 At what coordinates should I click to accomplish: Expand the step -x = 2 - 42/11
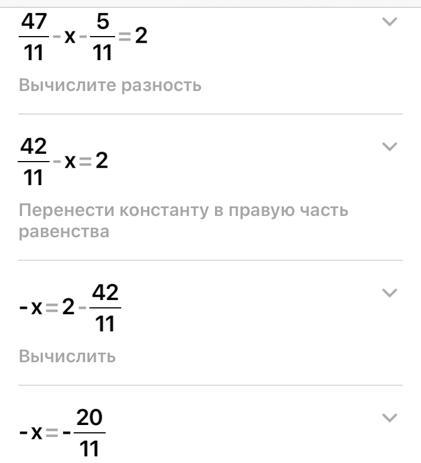tap(389, 293)
